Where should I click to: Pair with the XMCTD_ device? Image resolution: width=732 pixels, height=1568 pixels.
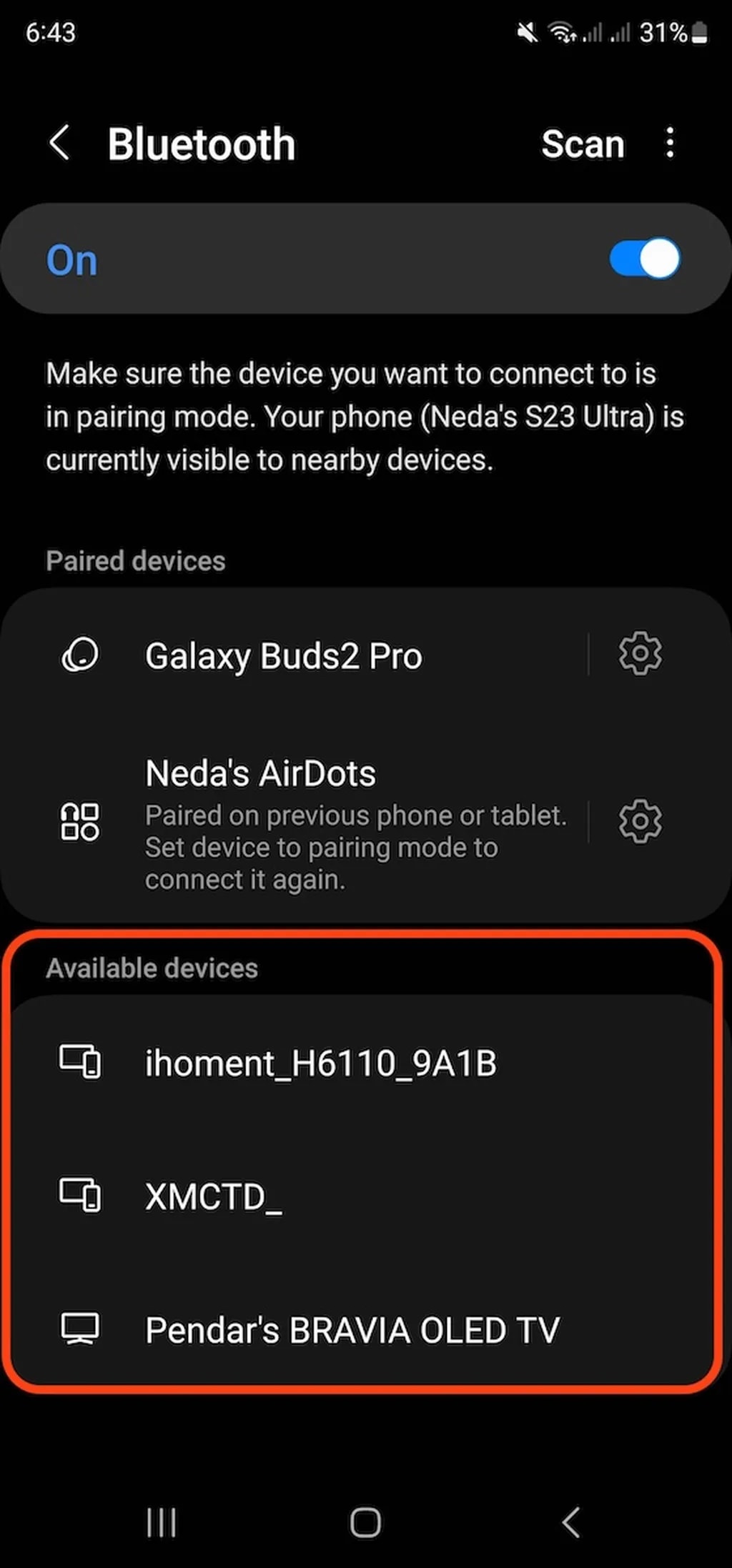pyautogui.click(x=214, y=1196)
